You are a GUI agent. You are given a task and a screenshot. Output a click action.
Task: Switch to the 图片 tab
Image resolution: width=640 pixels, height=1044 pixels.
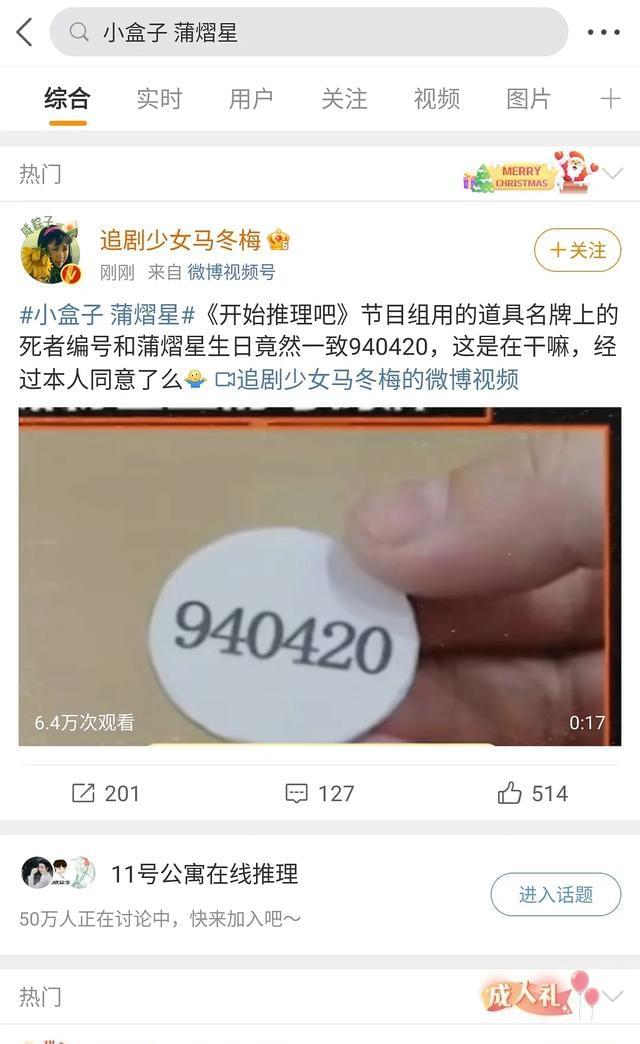(528, 99)
